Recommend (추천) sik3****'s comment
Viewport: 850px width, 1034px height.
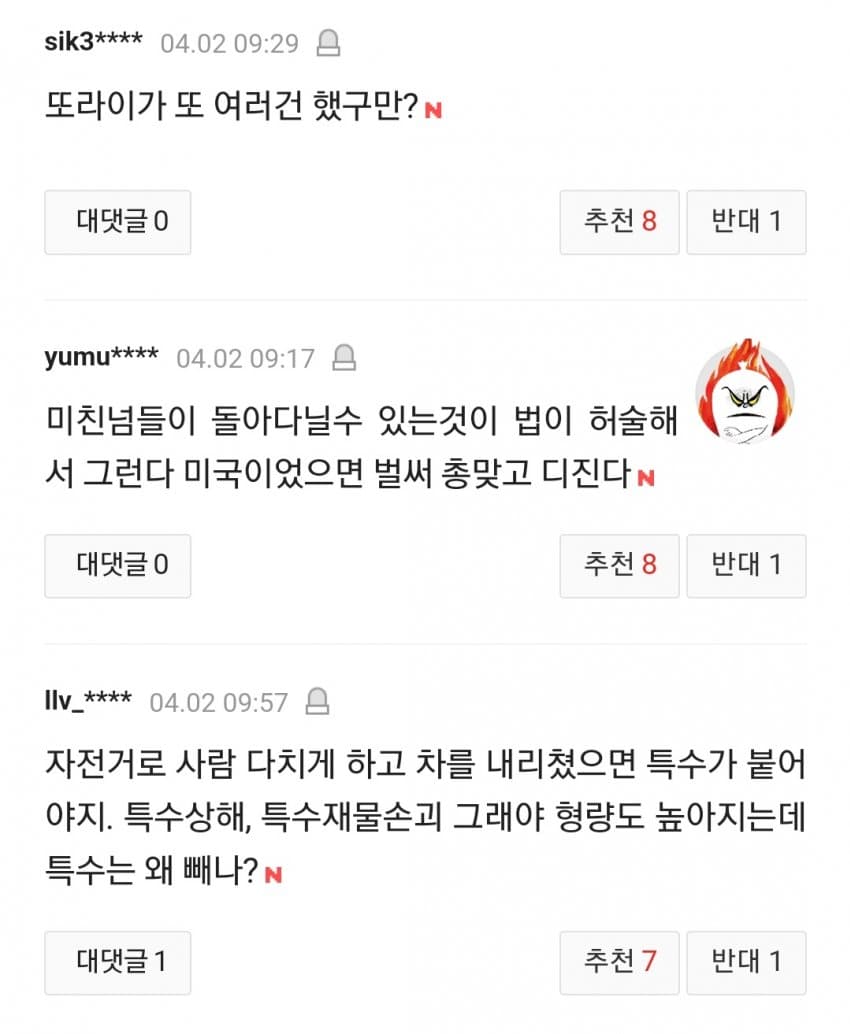[619, 222]
